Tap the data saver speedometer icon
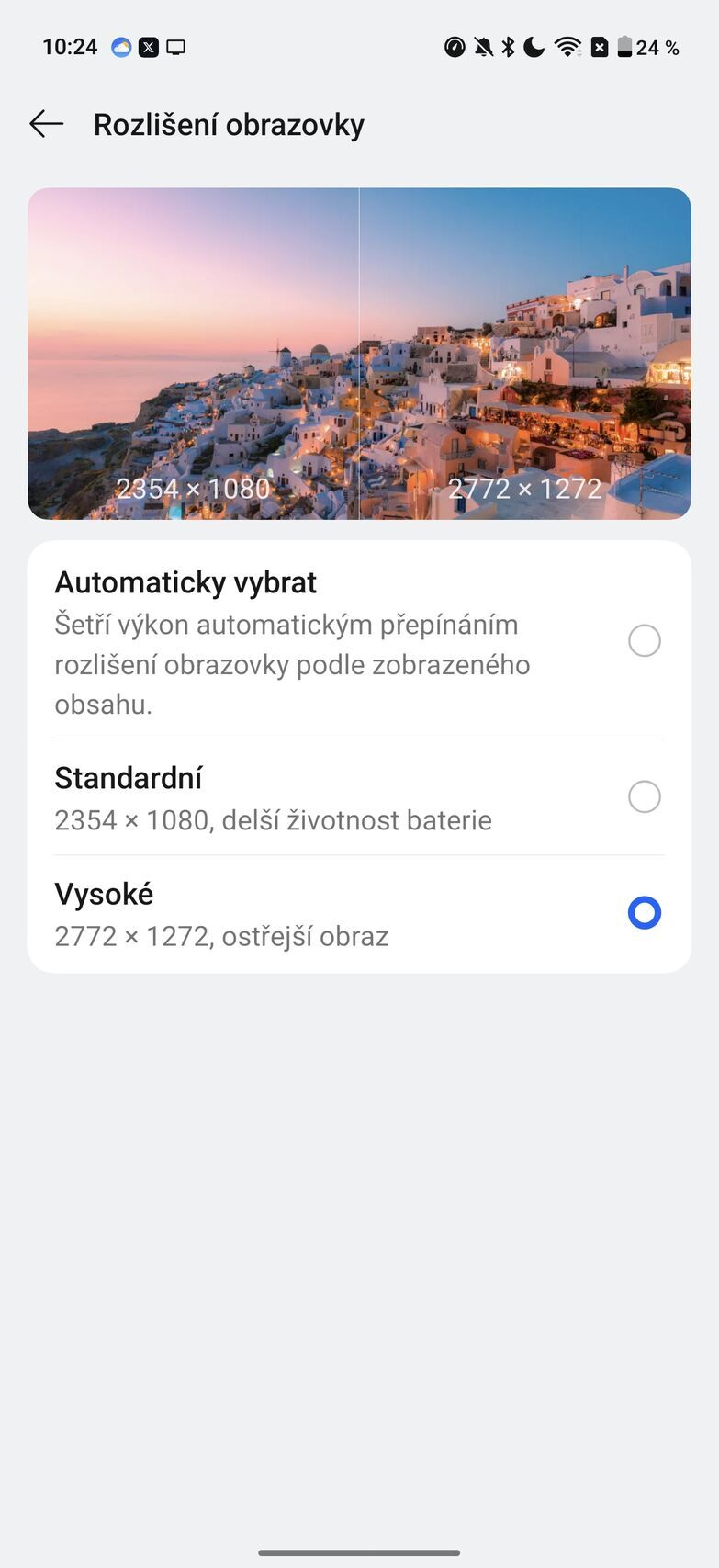This screenshot has height=1568, width=719. 455,47
